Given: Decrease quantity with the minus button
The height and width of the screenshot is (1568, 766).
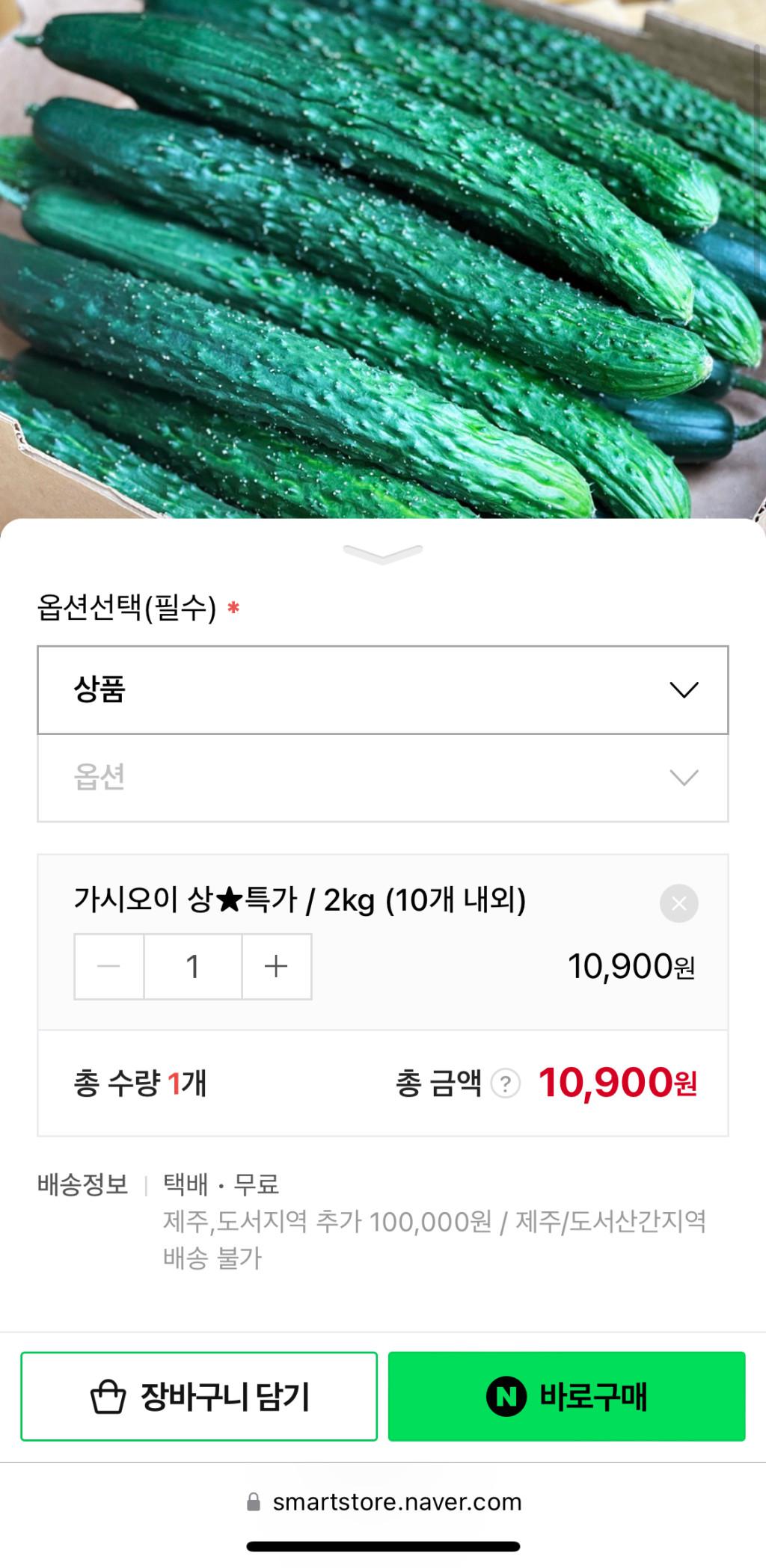Looking at the screenshot, I should point(109,966).
